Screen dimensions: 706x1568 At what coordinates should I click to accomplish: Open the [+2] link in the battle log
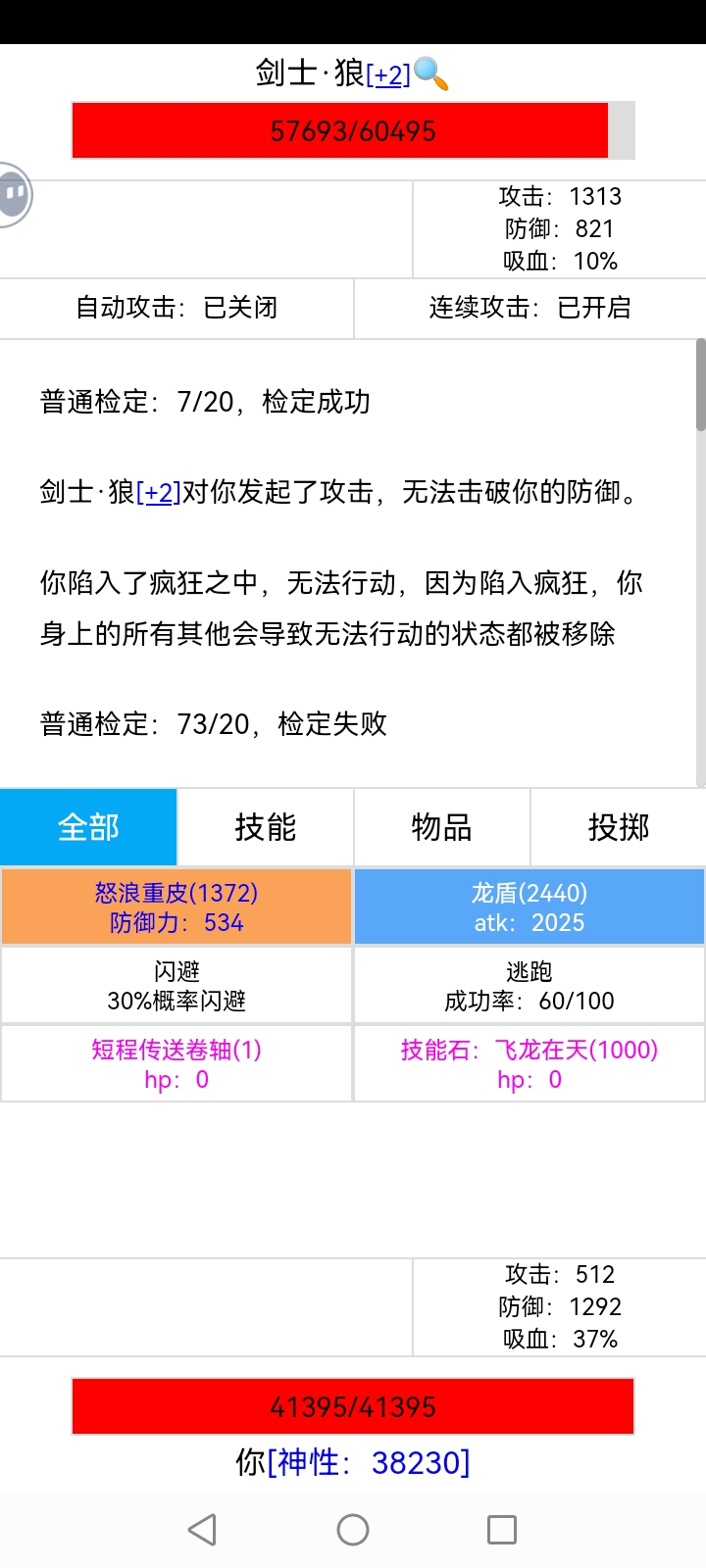[x=159, y=492]
